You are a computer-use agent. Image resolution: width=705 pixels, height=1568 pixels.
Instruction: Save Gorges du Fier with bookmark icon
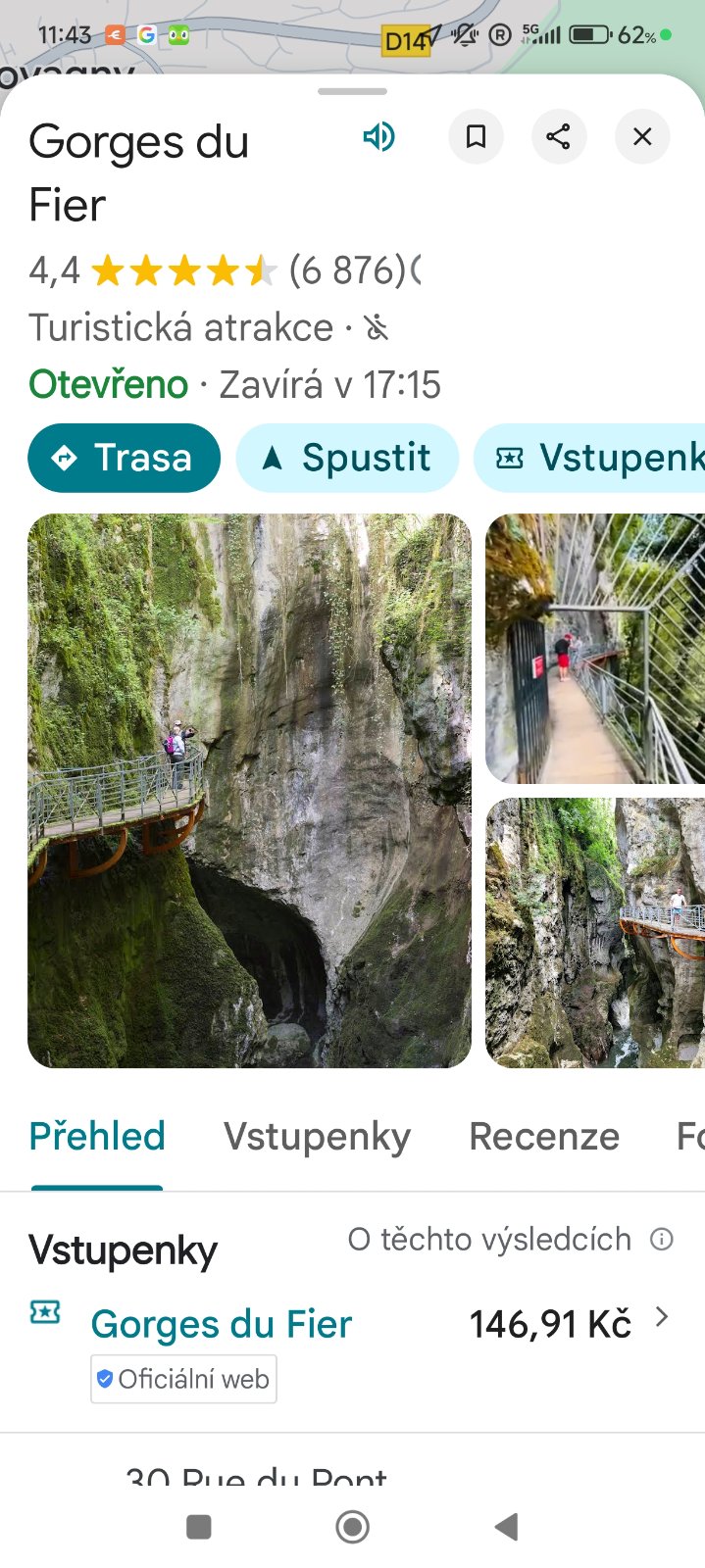coord(476,136)
